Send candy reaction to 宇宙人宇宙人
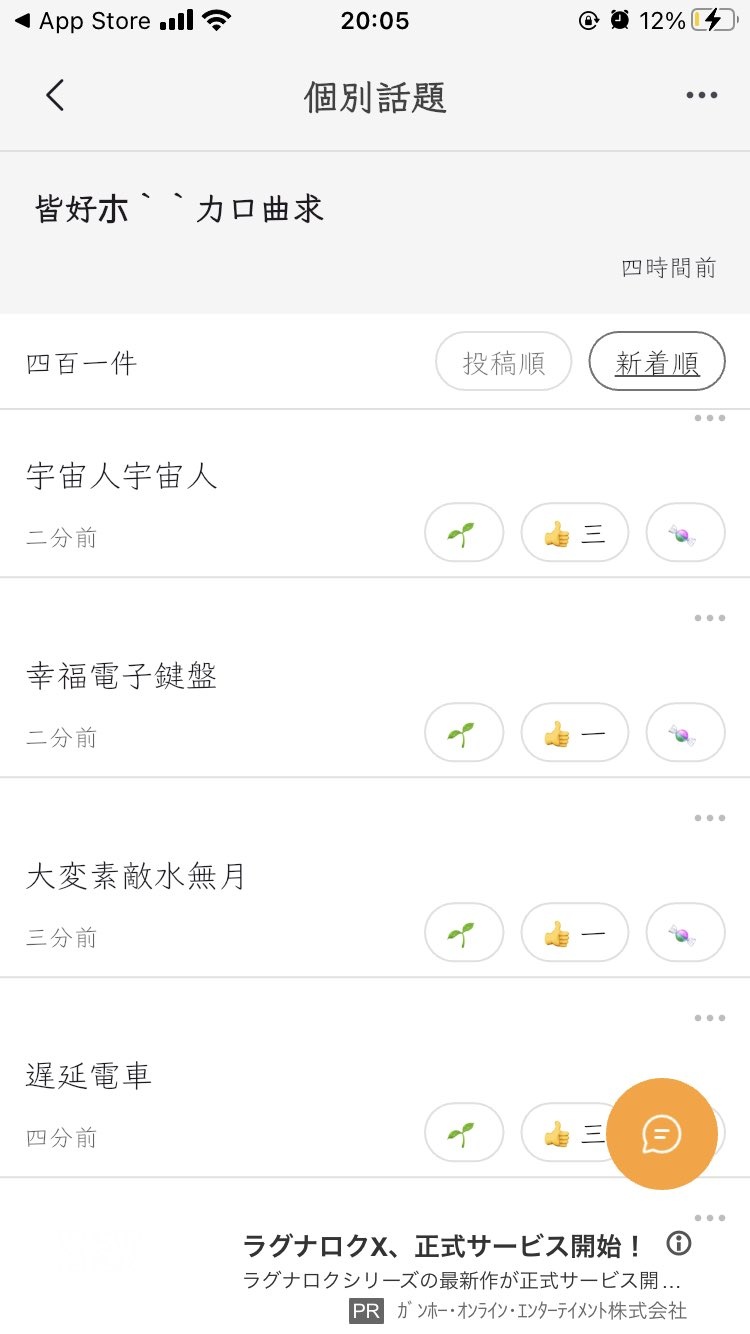This screenshot has width=750, height=1334. tap(685, 534)
